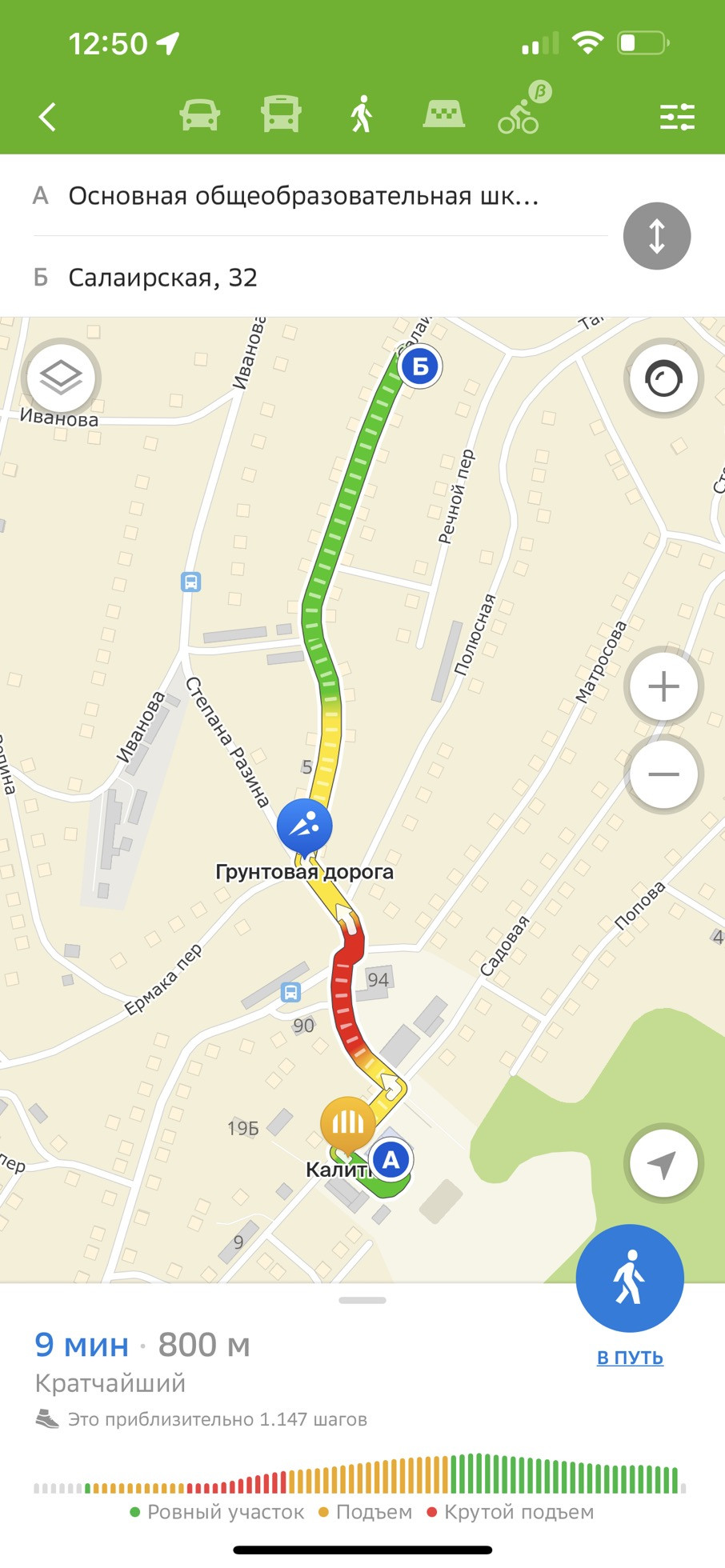This screenshot has width=725, height=1568.
Task: Tap the Калитка gate marker on map
Action: pos(347,1124)
